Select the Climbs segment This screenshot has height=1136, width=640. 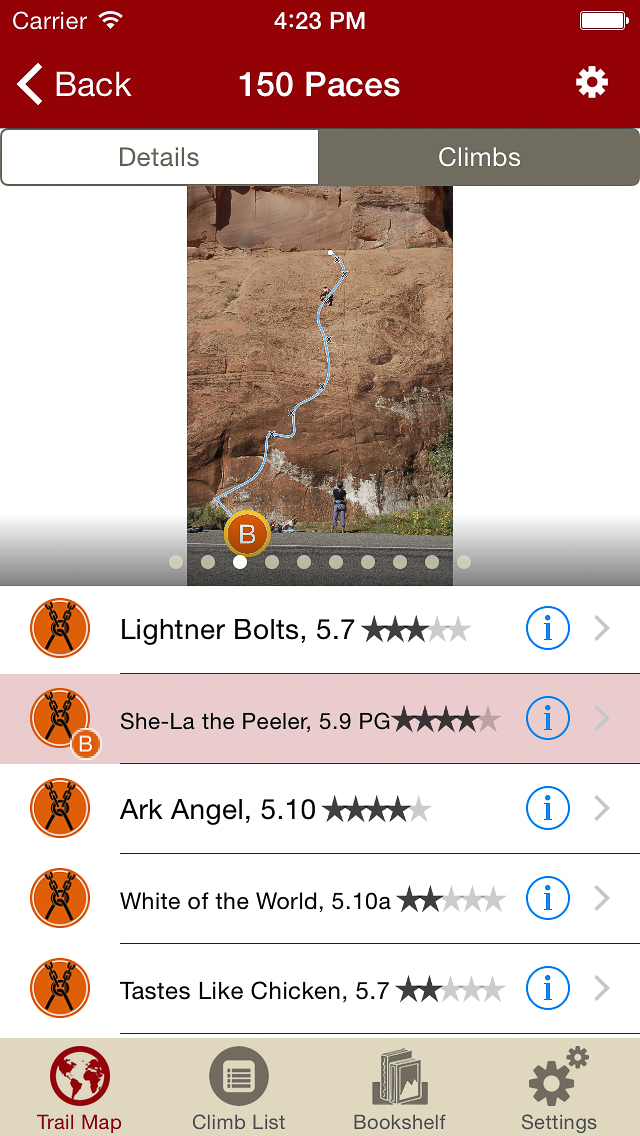coord(479,158)
